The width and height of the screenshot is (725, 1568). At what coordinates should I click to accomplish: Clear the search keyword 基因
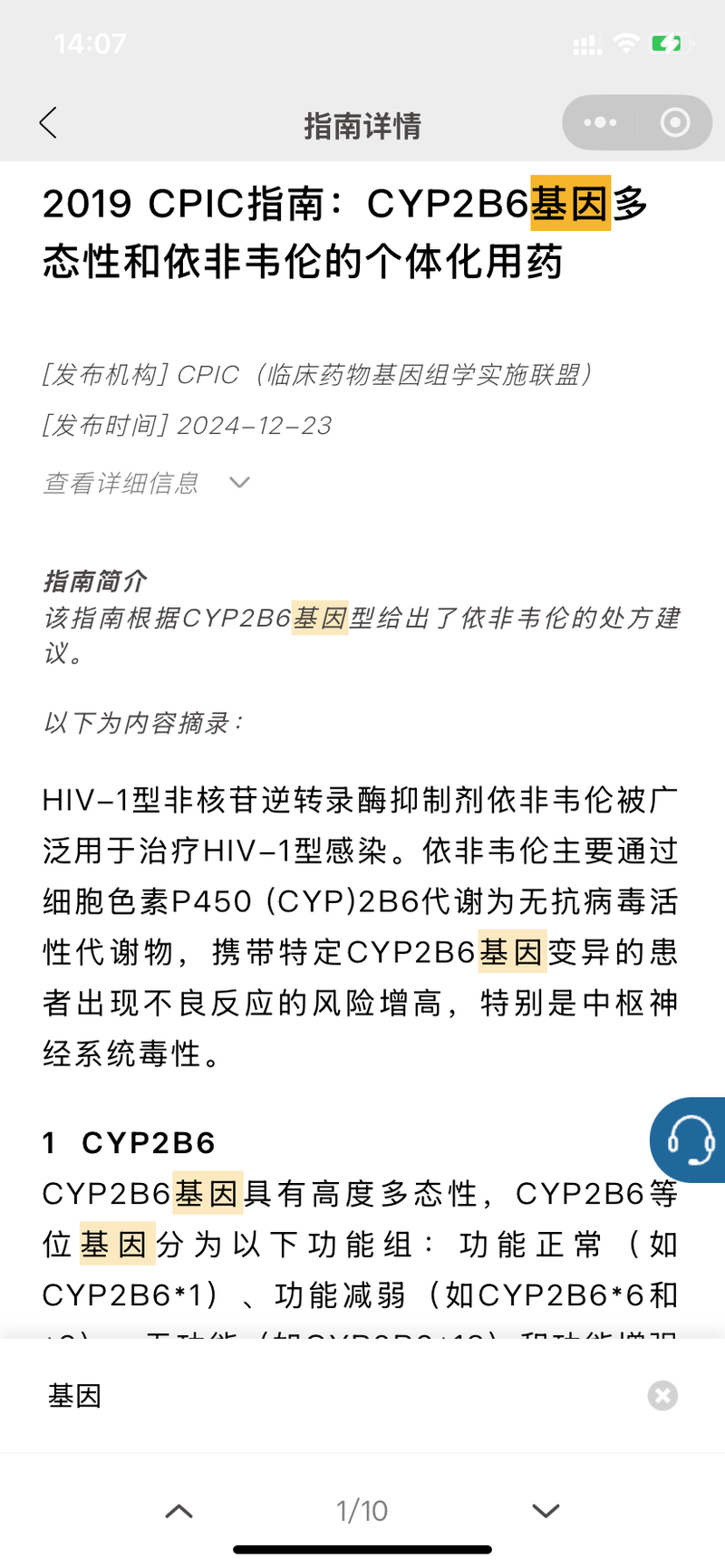(662, 1396)
